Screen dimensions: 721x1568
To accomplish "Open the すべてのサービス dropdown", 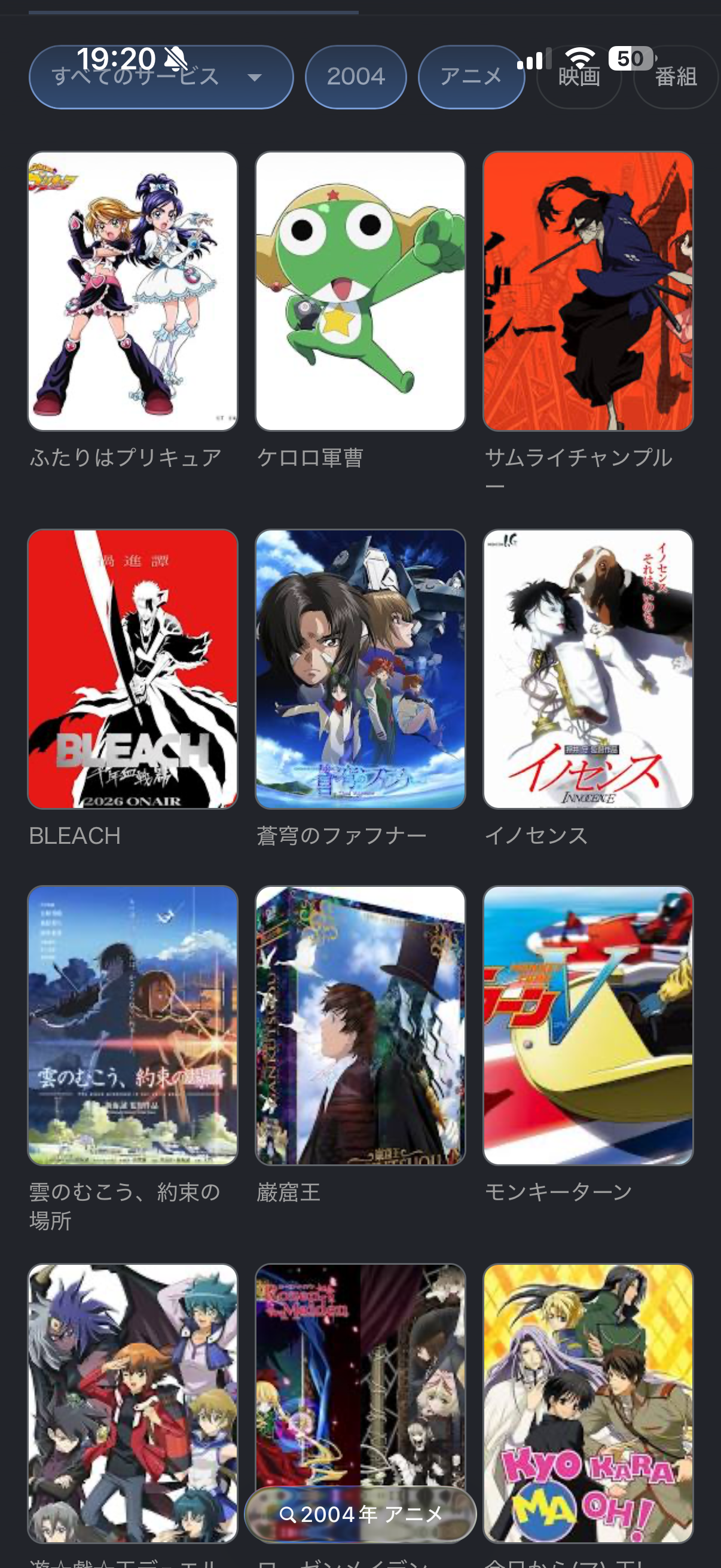I will 161,77.
